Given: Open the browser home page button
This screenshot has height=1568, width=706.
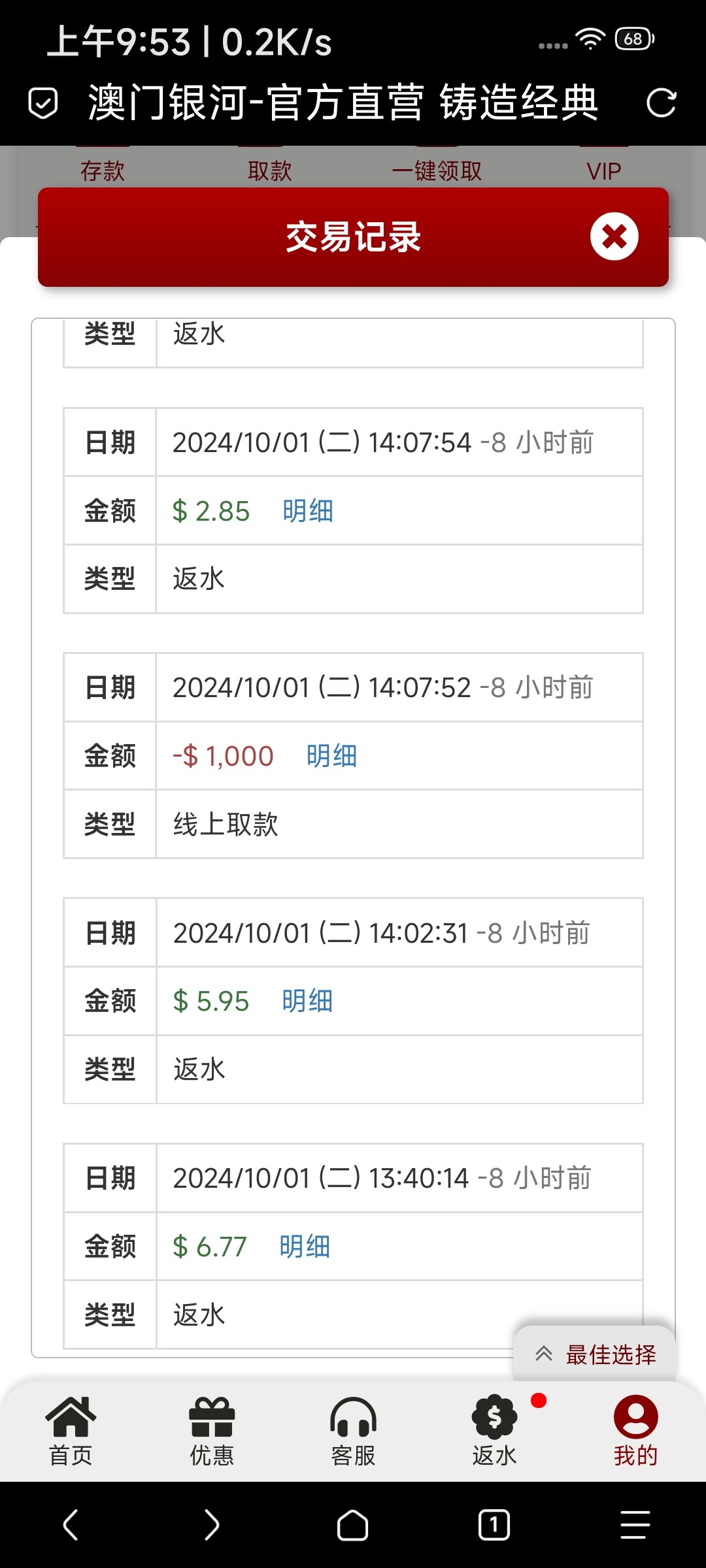Looking at the screenshot, I should (353, 1526).
